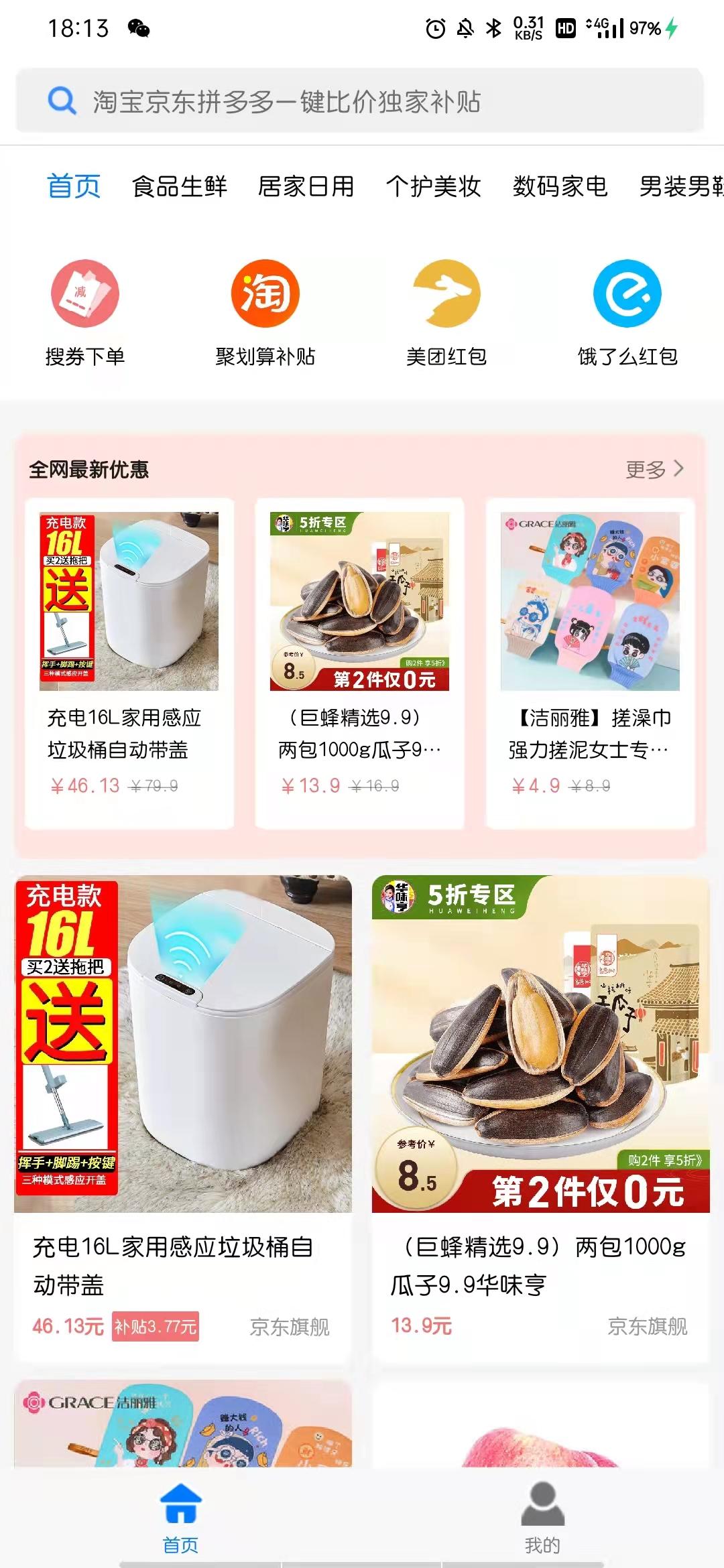724x1568 pixels.
Task: Open 聚划算补贴 Taobao shortcut
Action: [x=265, y=313]
